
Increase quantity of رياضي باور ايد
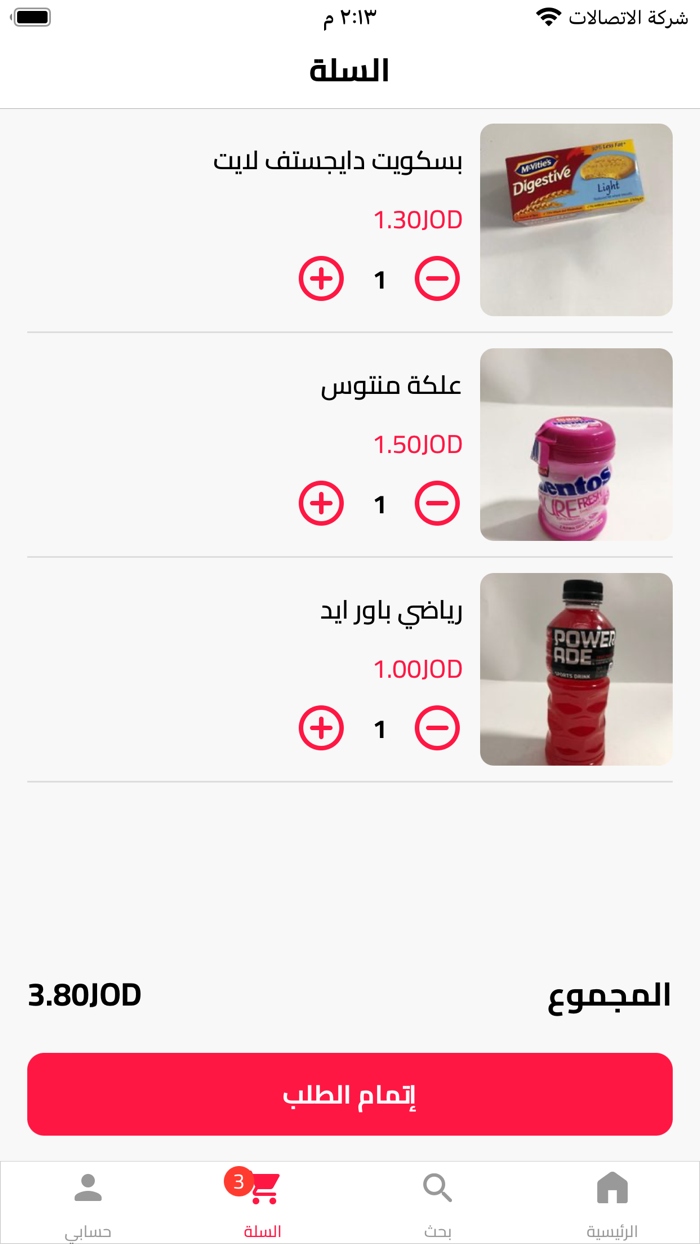321,728
